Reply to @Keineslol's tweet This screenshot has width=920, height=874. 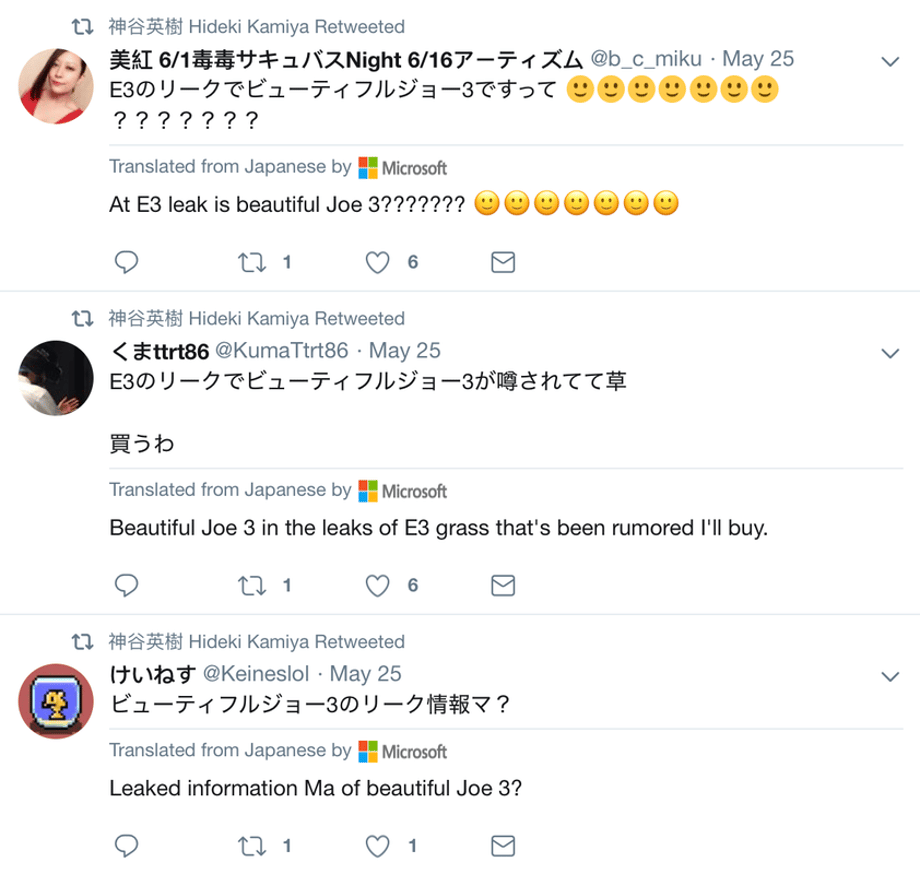[x=126, y=846]
